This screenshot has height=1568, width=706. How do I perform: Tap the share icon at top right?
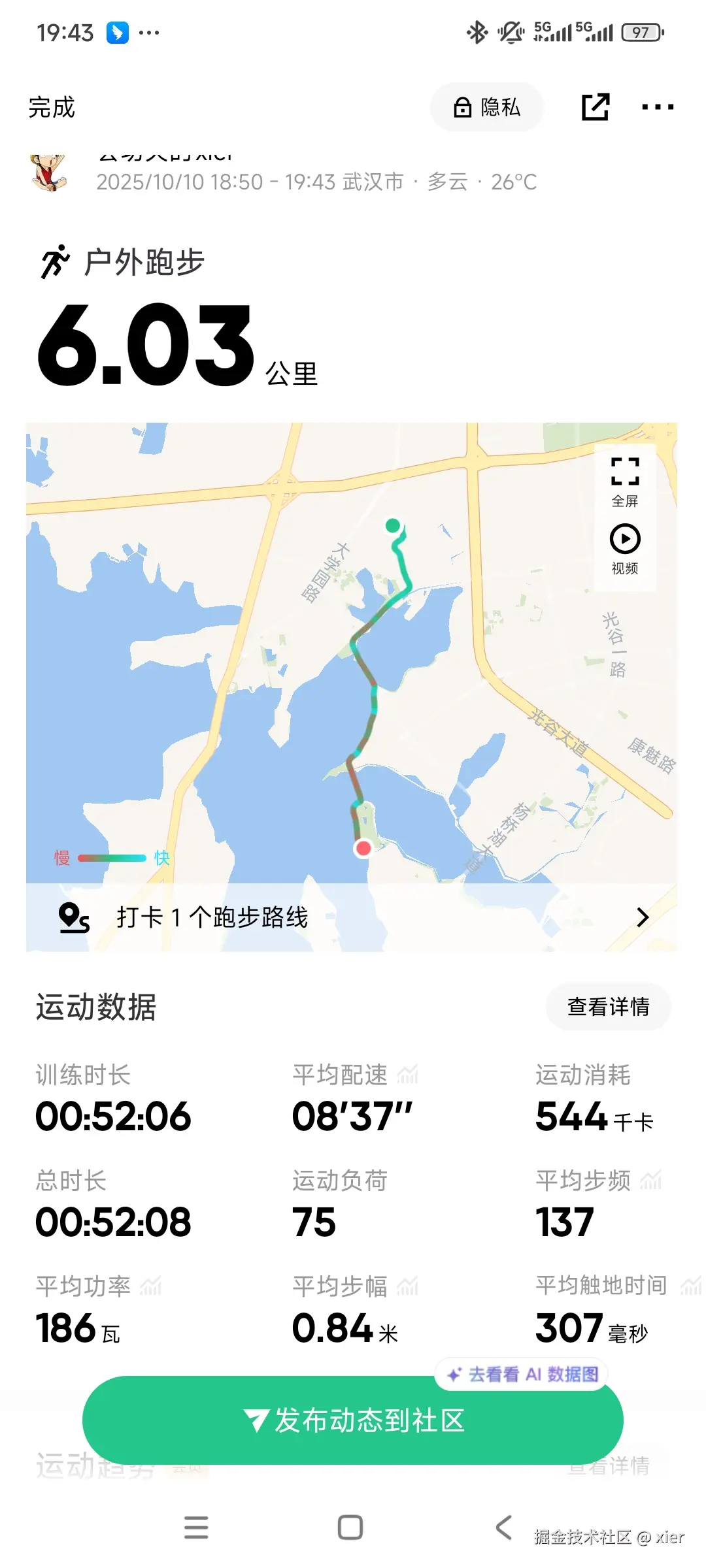(596, 106)
